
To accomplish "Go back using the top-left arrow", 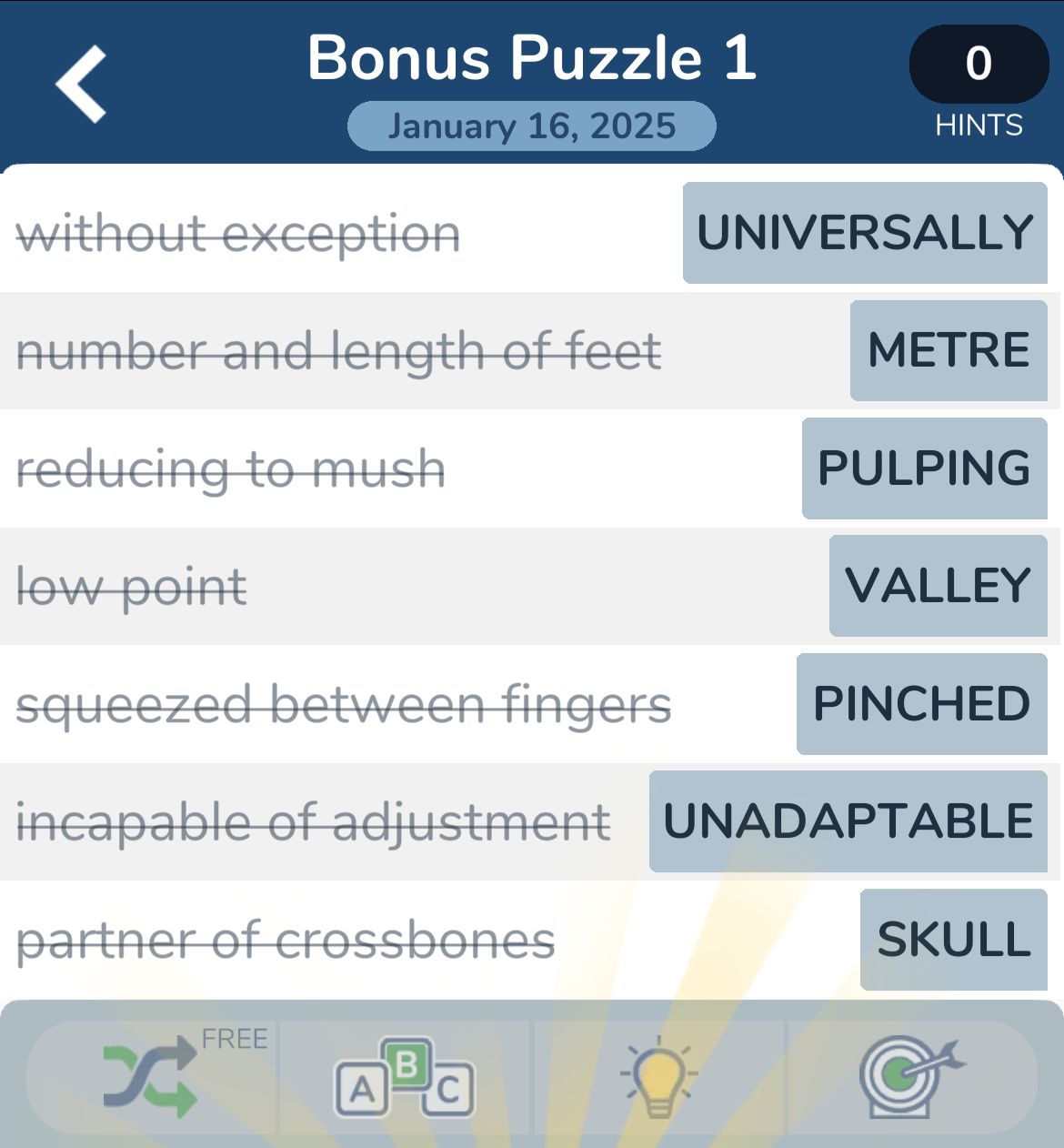I will coord(82,84).
